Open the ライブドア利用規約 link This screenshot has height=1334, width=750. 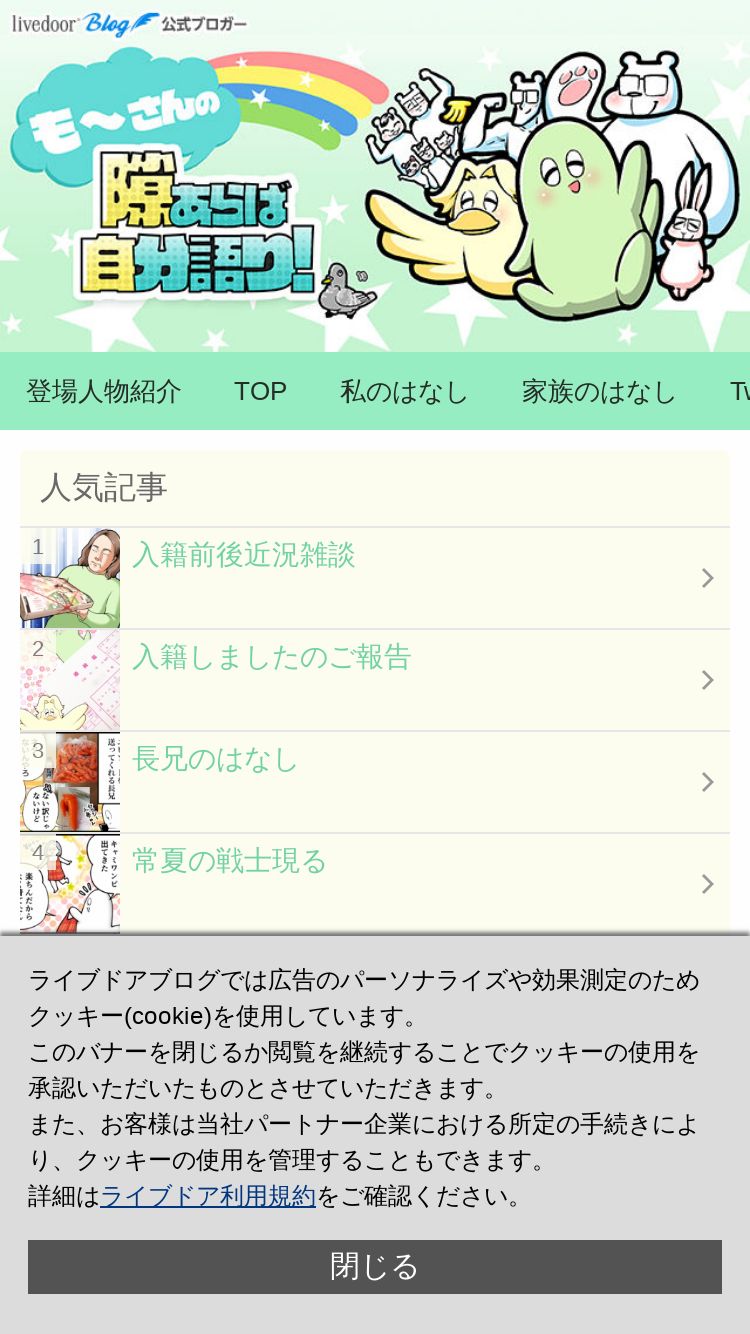coord(208,1196)
